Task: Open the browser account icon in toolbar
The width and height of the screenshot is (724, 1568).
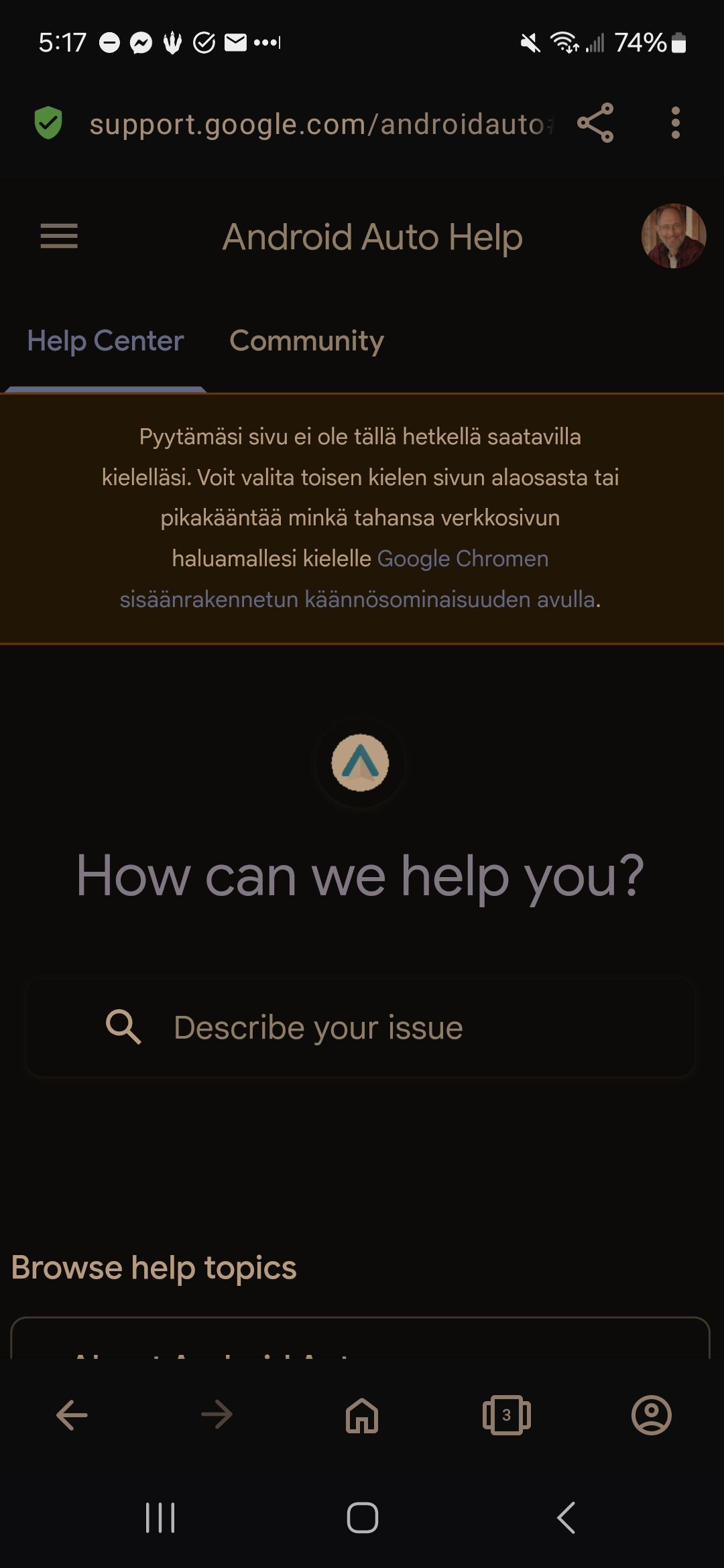Action: [652, 1415]
